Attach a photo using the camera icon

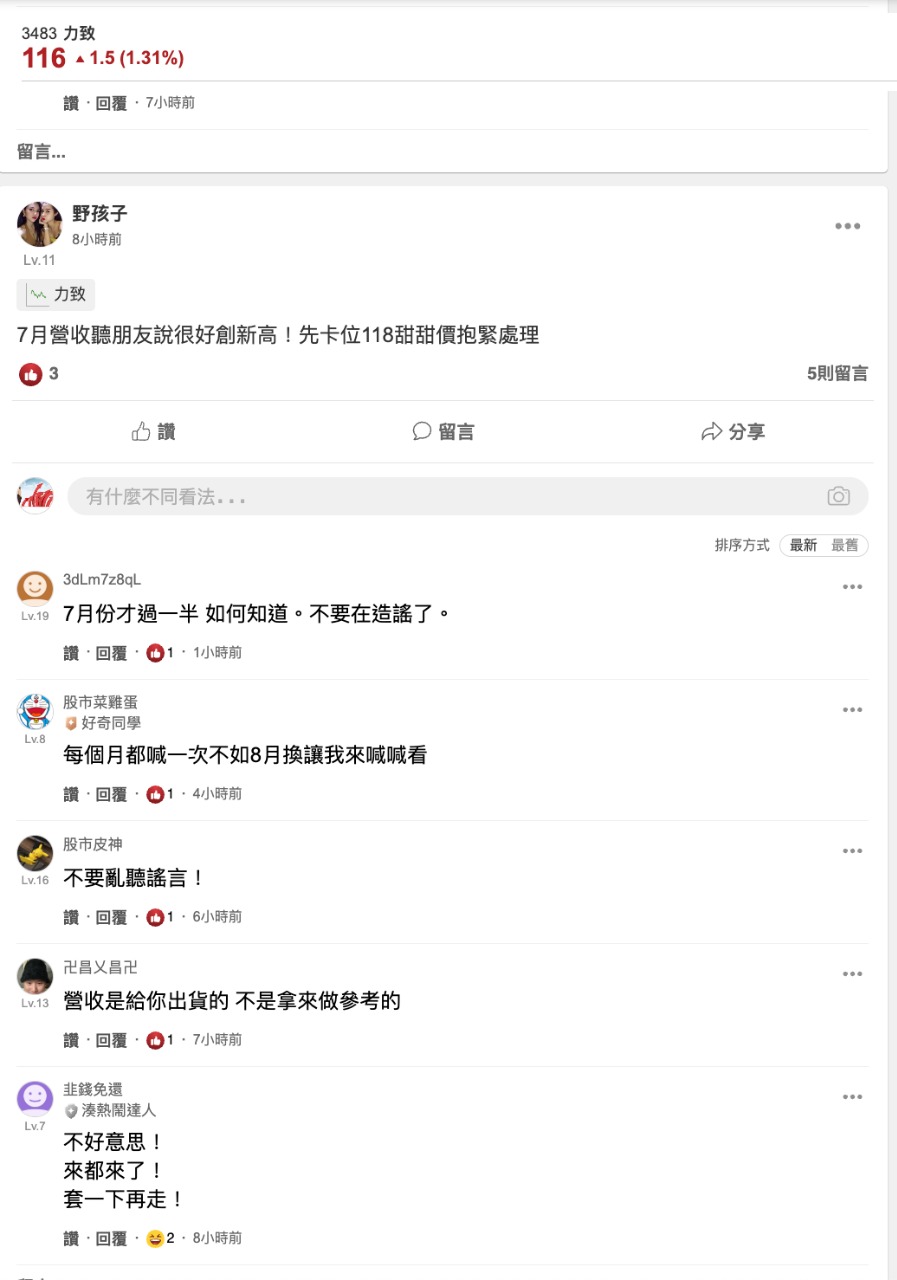(838, 496)
